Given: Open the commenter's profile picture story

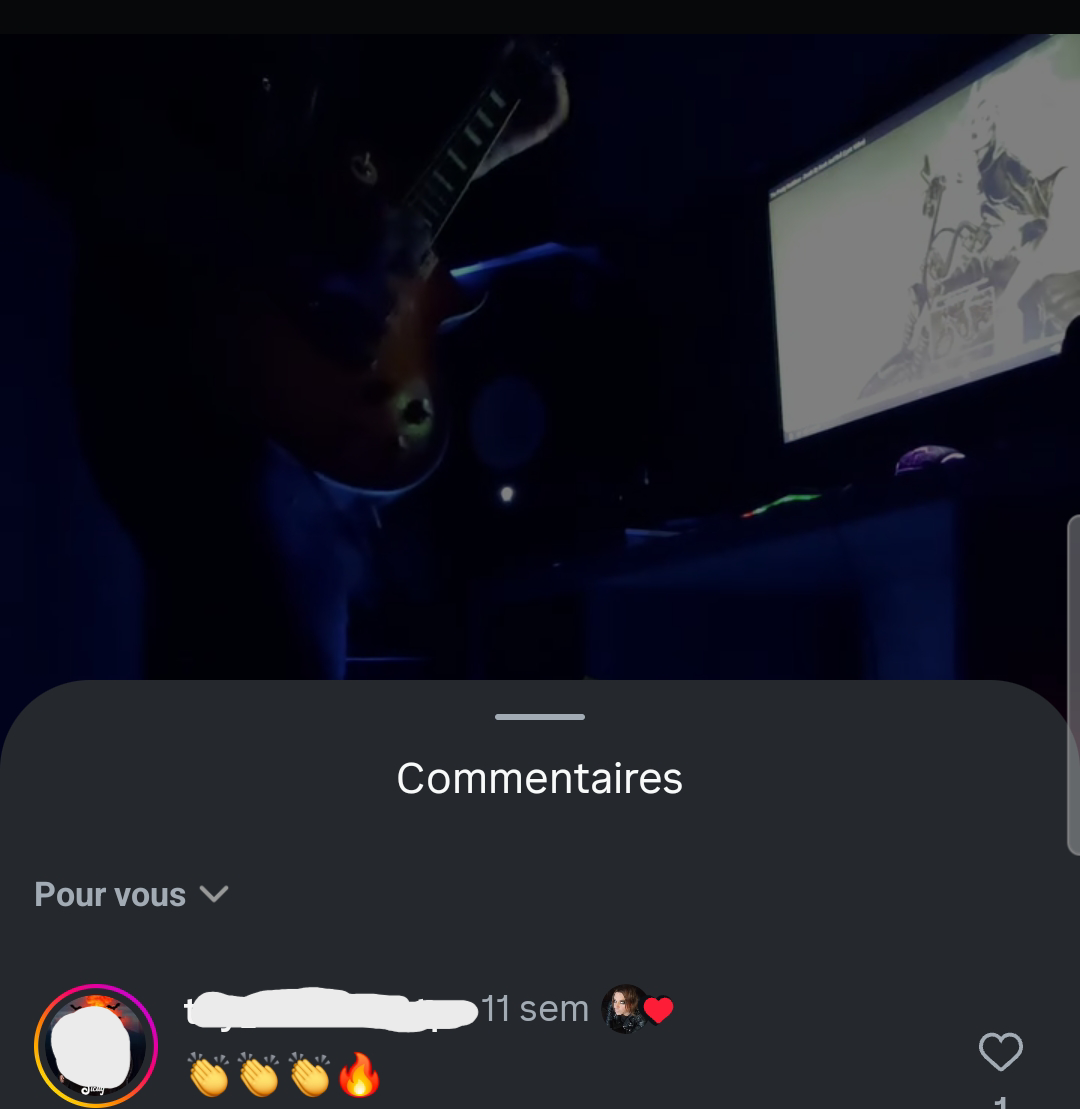Looking at the screenshot, I should 95,1046.
